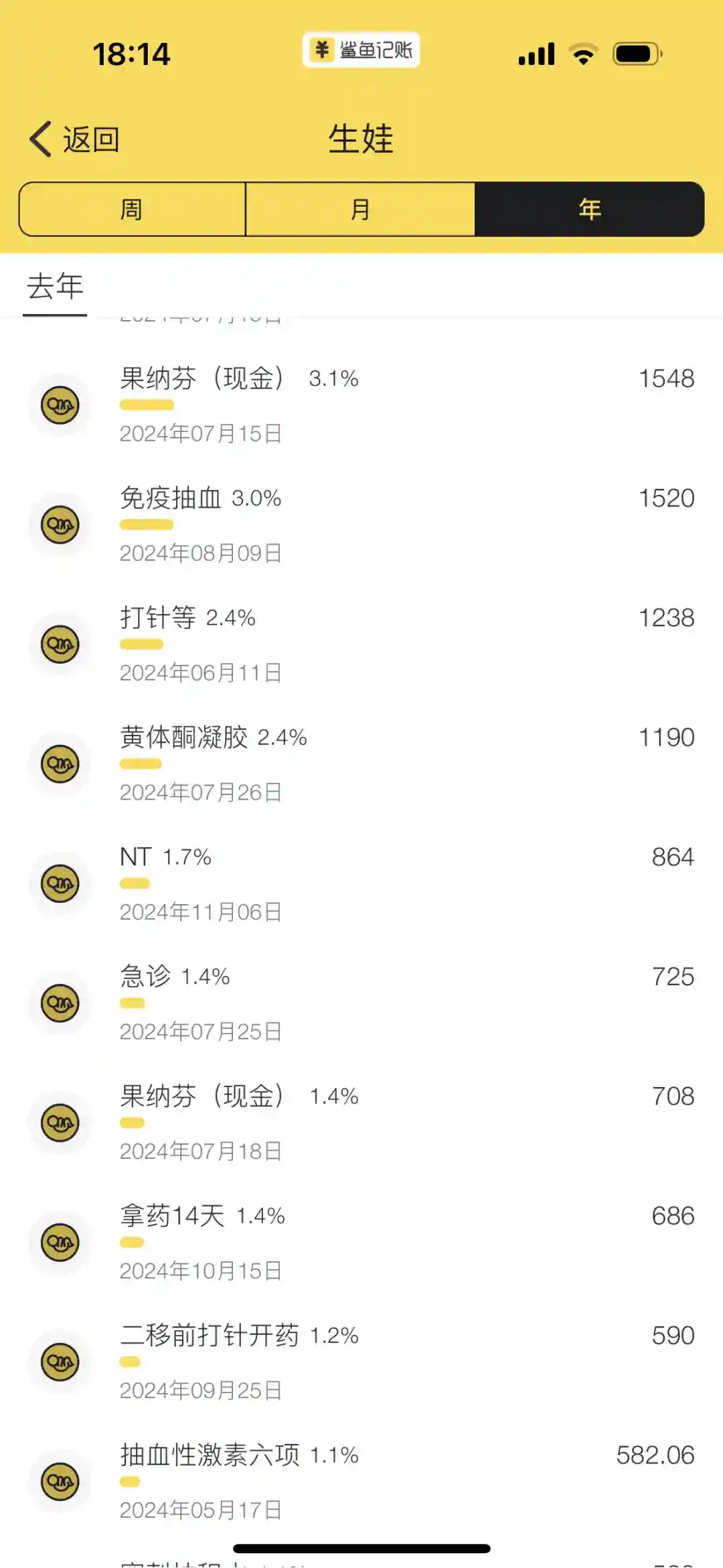Switch to the 月 view
The width and height of the screenshot is (723, 1568).
[360, 210]
